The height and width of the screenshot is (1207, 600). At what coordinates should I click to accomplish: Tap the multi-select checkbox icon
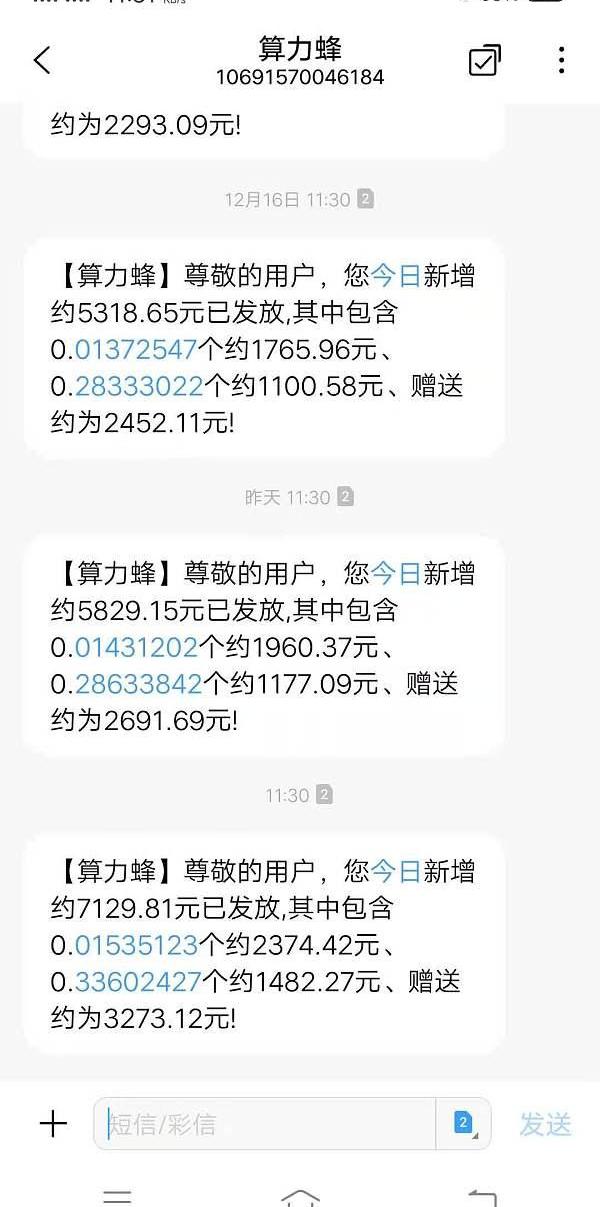[x=485, y=60]
